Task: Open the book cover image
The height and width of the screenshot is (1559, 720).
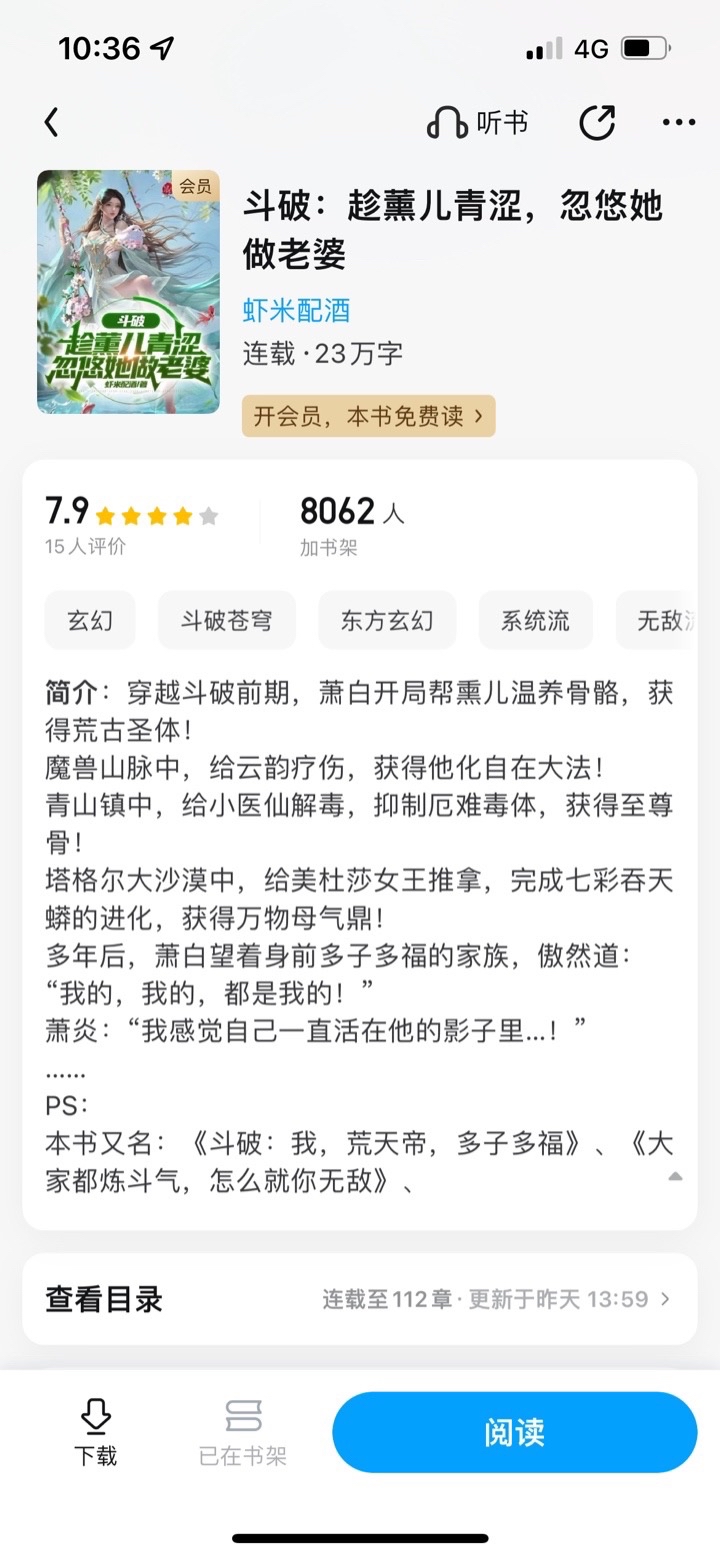Action: point(128,291)
